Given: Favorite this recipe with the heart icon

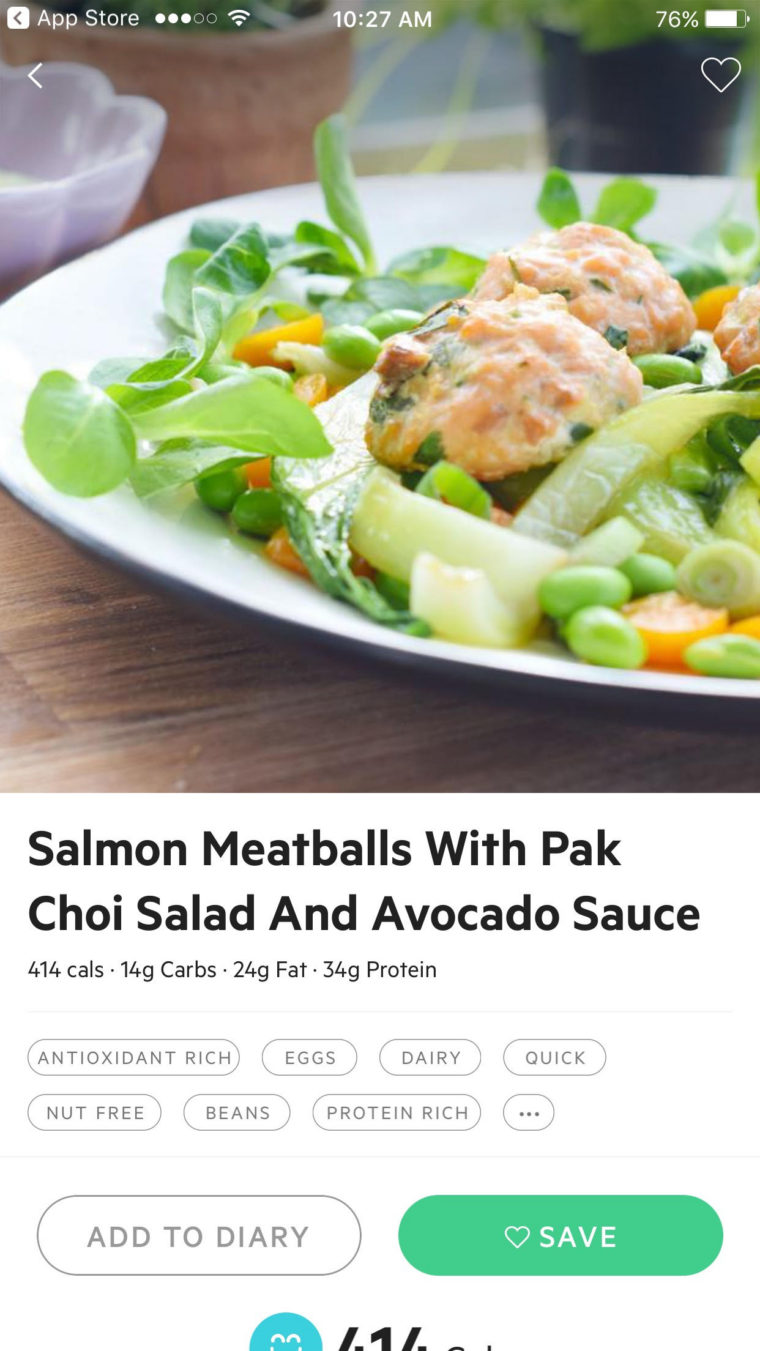Looking at the screenshot, I should point(720,75).
